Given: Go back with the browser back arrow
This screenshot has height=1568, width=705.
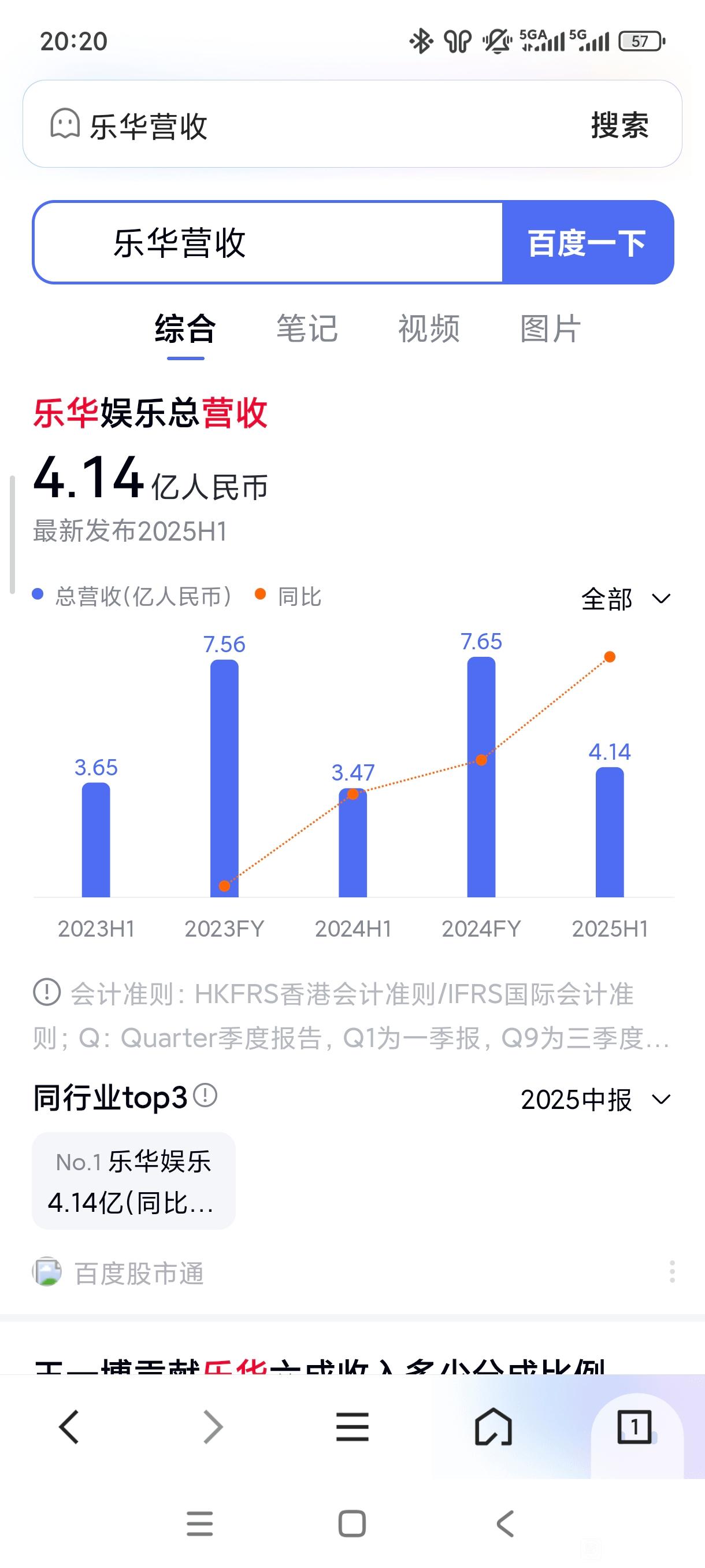Looking at the screenshot, I should (x=69, y=1427).
